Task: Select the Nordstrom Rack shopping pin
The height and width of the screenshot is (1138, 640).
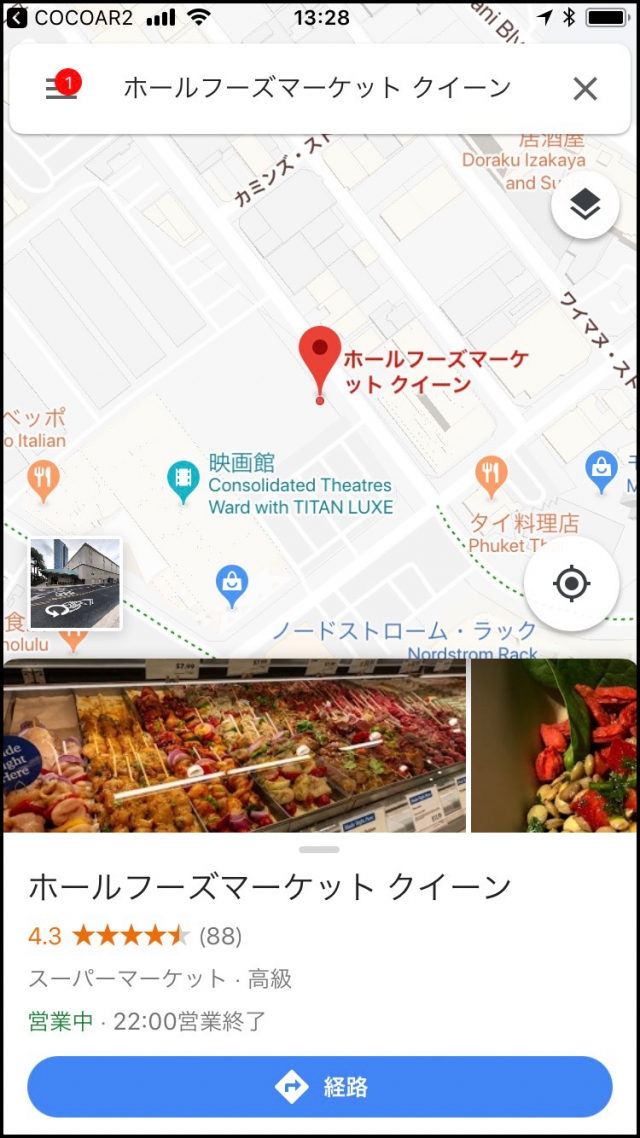Action: 232,585
